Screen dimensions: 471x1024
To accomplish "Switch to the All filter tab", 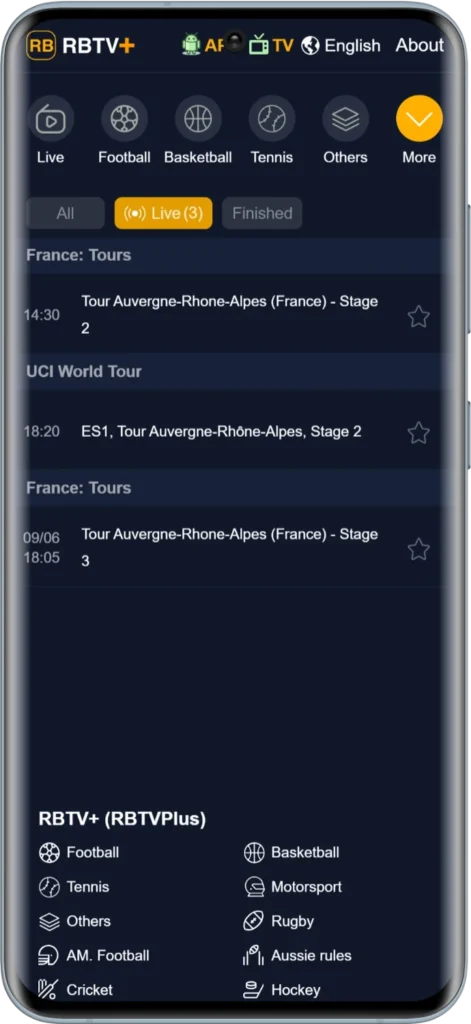I will tap(65, 213).
